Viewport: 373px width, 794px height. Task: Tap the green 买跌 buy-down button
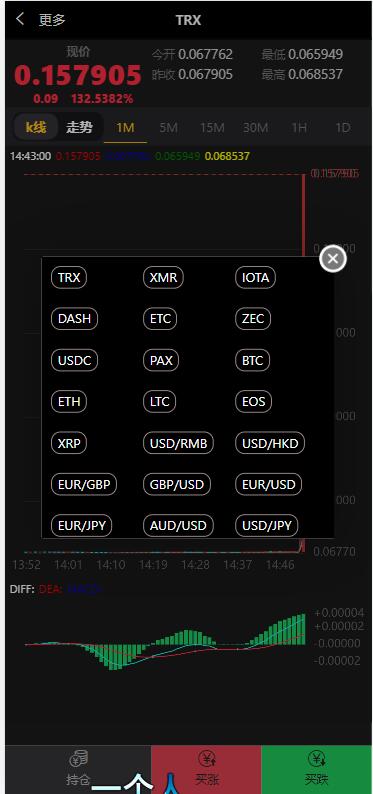click(x=316, y=768)
